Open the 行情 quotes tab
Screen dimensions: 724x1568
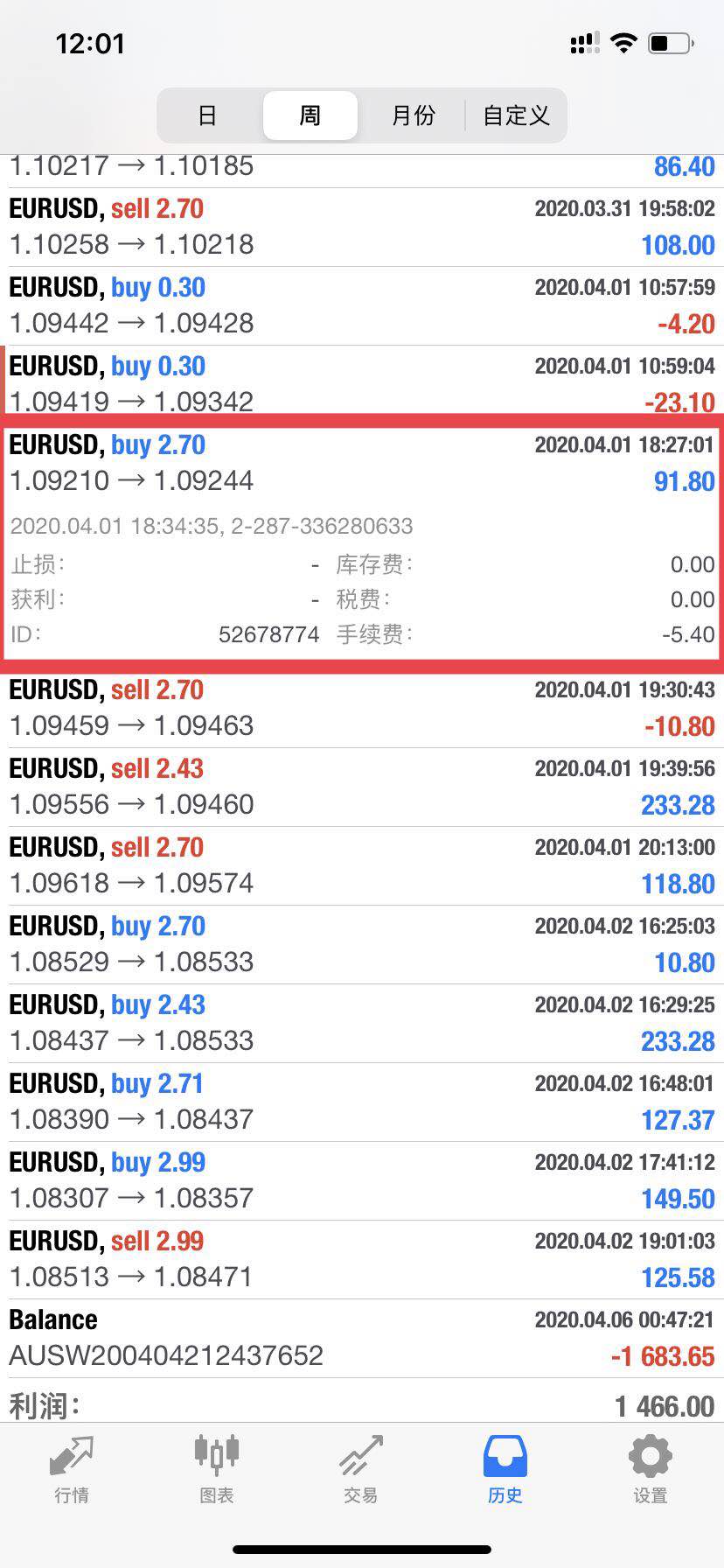(x=72, y=1470)
